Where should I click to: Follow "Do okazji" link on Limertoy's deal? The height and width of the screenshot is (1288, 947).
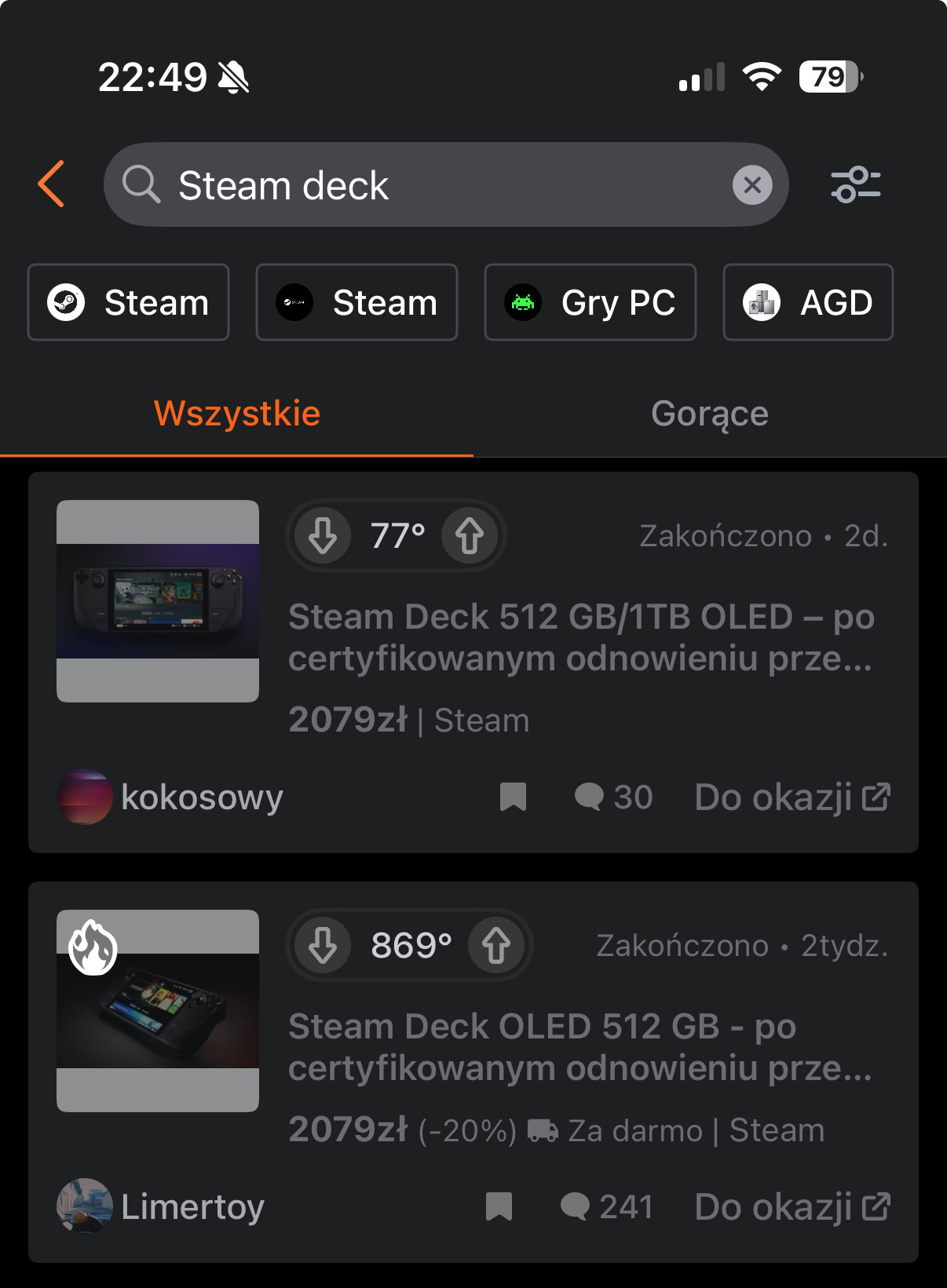[x=792, y=1206]
